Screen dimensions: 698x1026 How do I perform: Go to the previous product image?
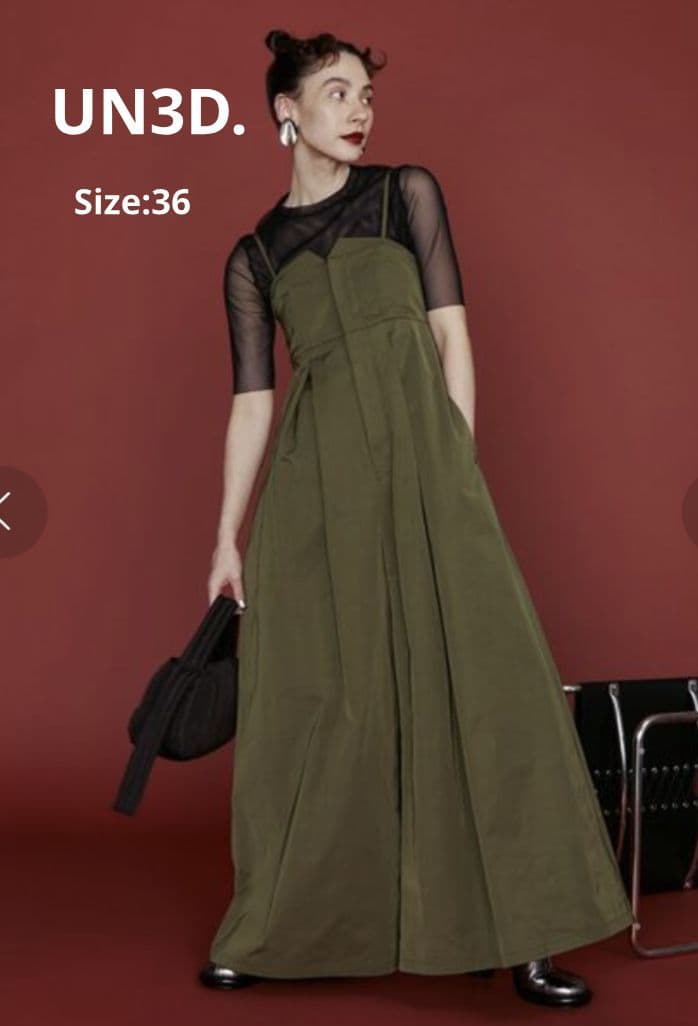pyautogui.click(x=12, y=511)
